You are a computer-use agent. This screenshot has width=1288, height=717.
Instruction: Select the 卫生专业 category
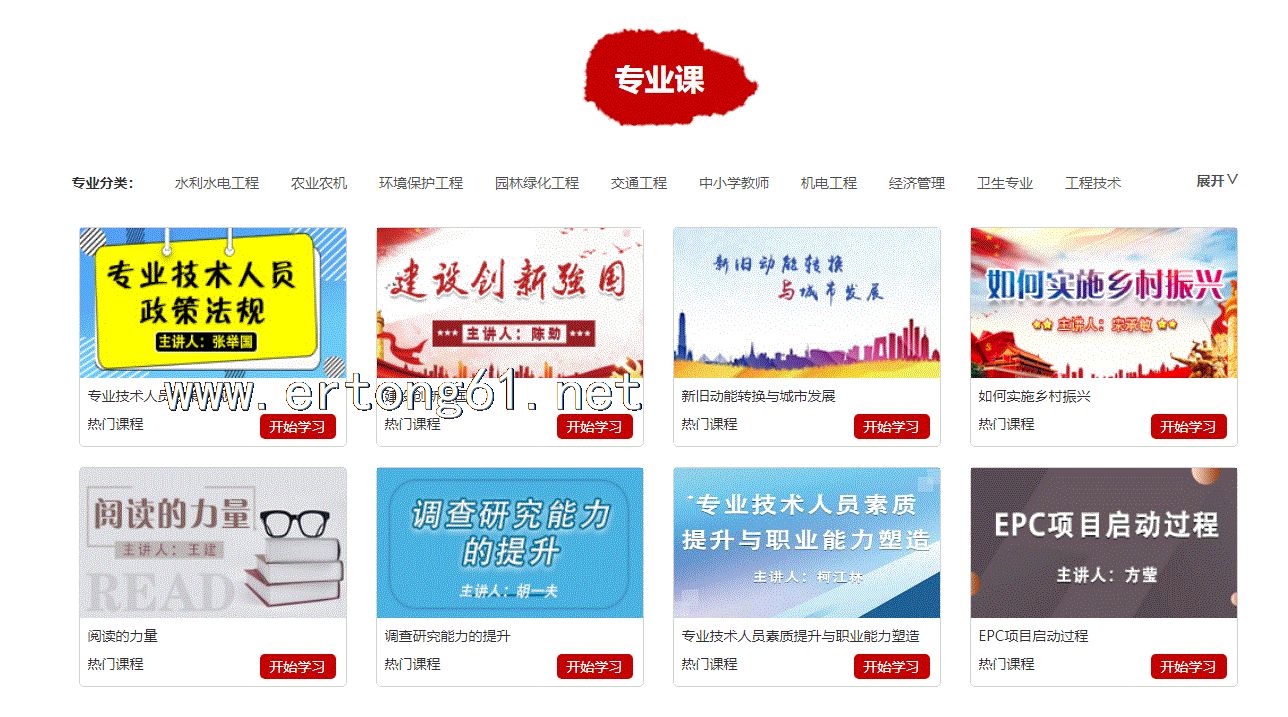(x=1004, y=183)
